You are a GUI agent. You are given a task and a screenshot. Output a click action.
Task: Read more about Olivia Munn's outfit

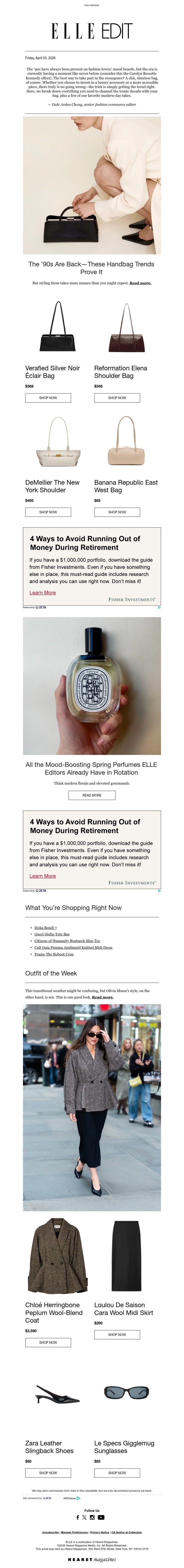pos(103,997)
